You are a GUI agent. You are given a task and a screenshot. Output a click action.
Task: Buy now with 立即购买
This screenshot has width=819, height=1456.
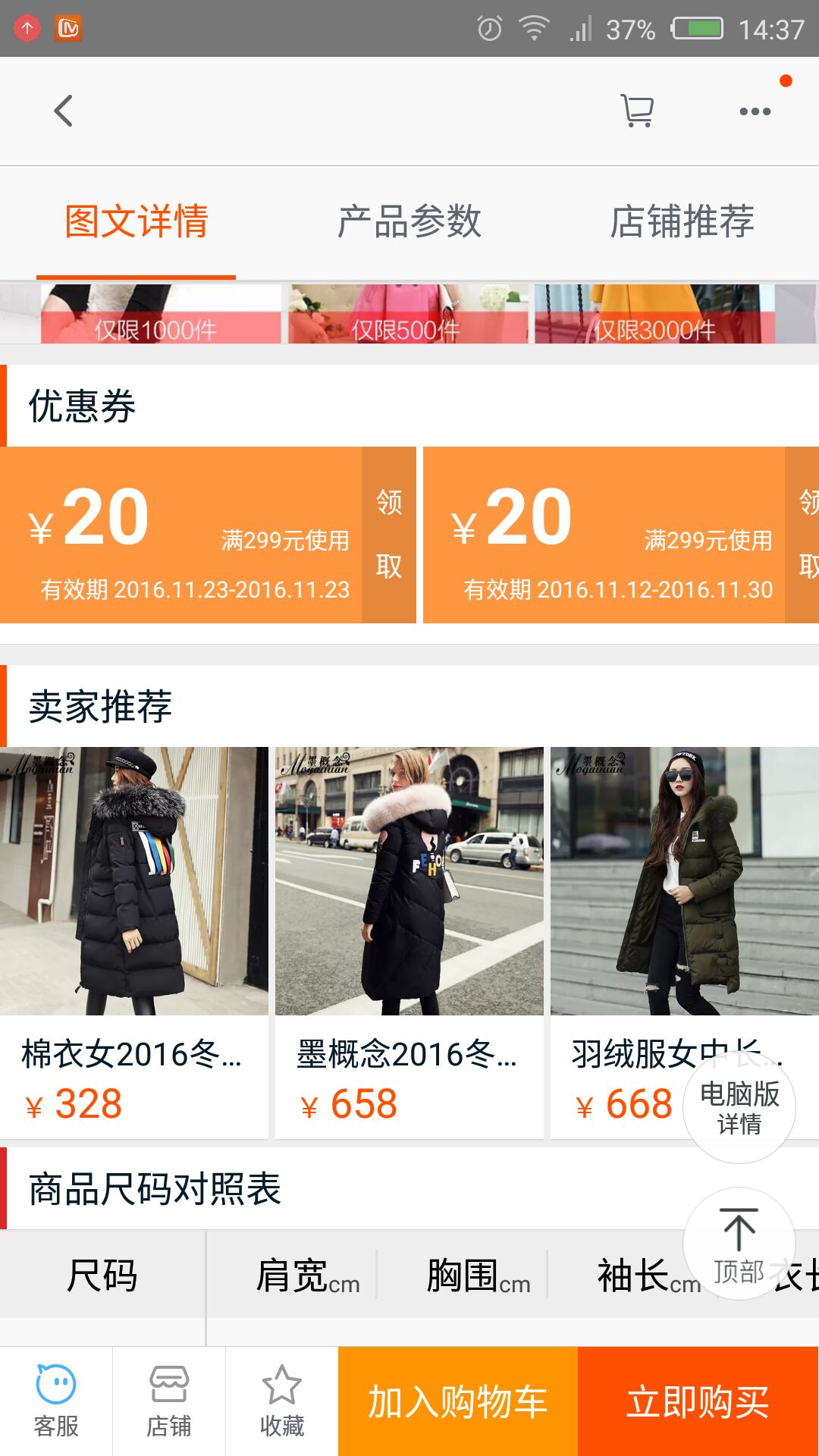pyautogui.click(x=698, y=1401)
